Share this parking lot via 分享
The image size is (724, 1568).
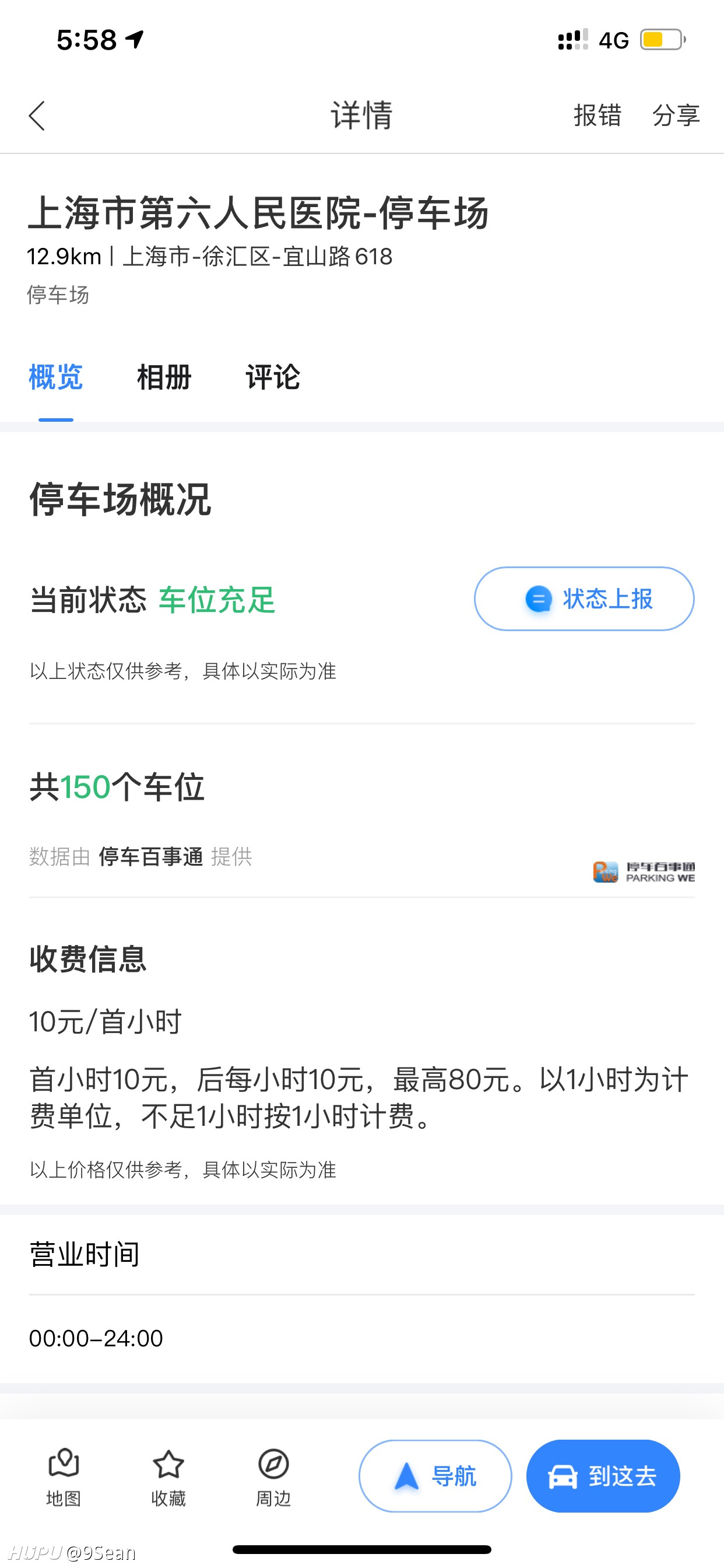[x=676, y=116]
